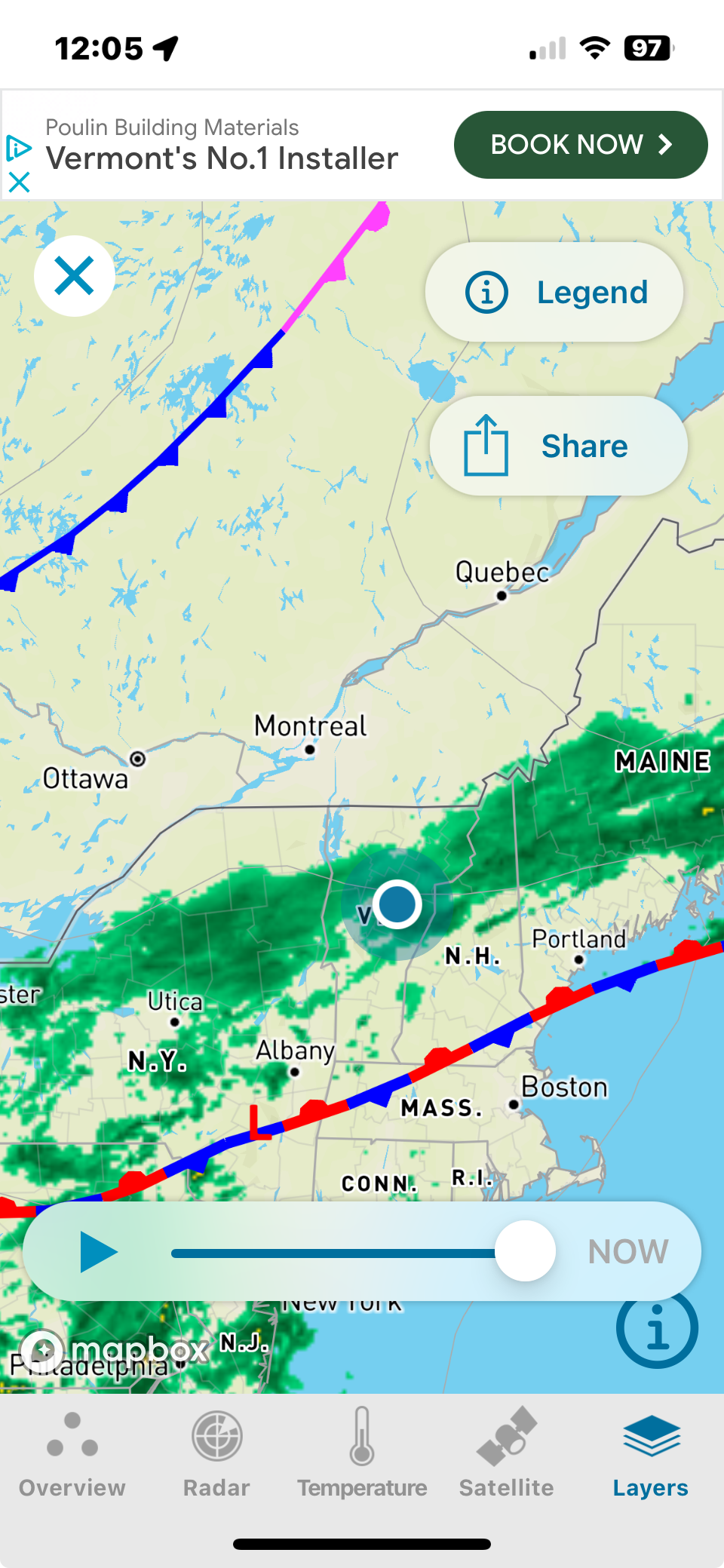This screenshot has height=1568, width=724.
Task: Open the map Legend
Action: coord(554,292)
